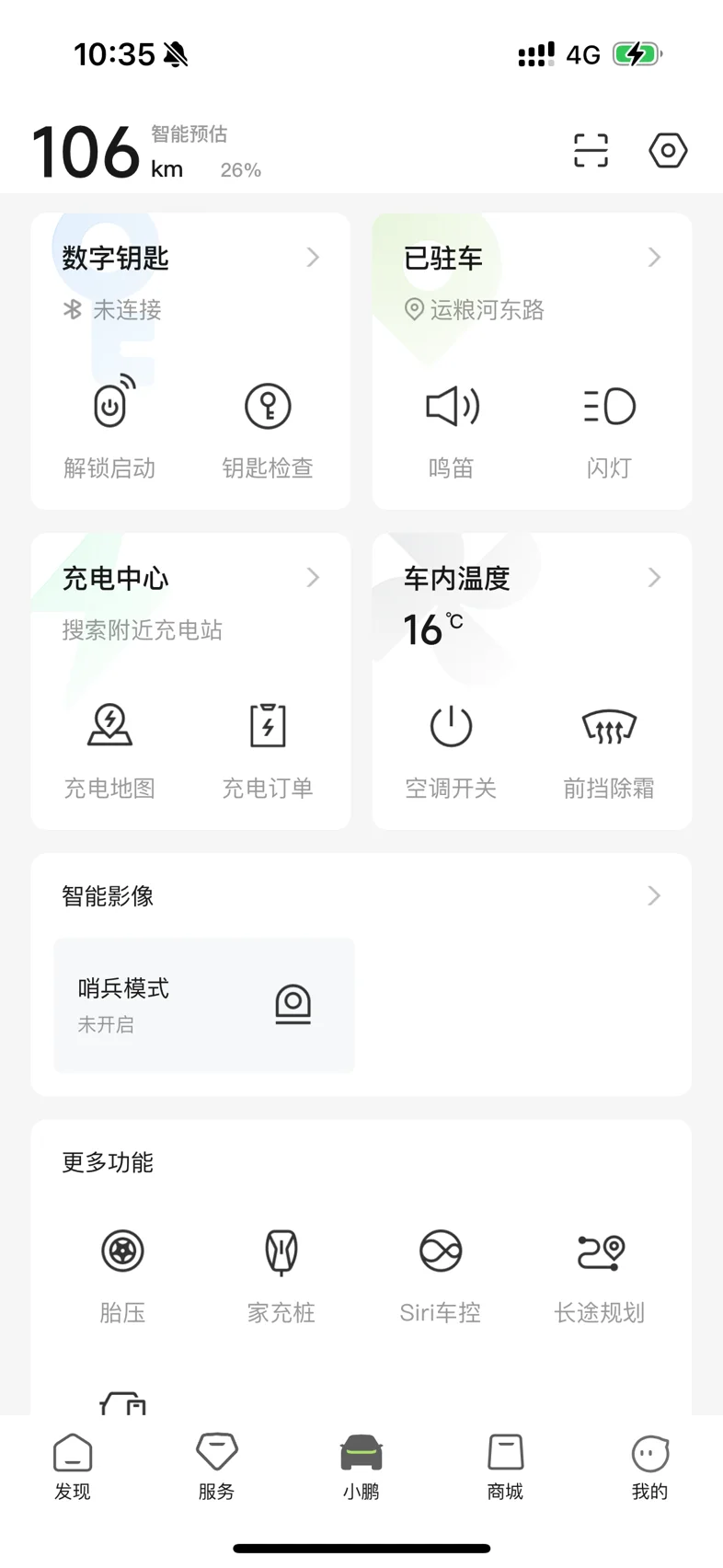Toggle the 空调开关 air conditioner
This screenshot has width=723, height=1568.
452,748
